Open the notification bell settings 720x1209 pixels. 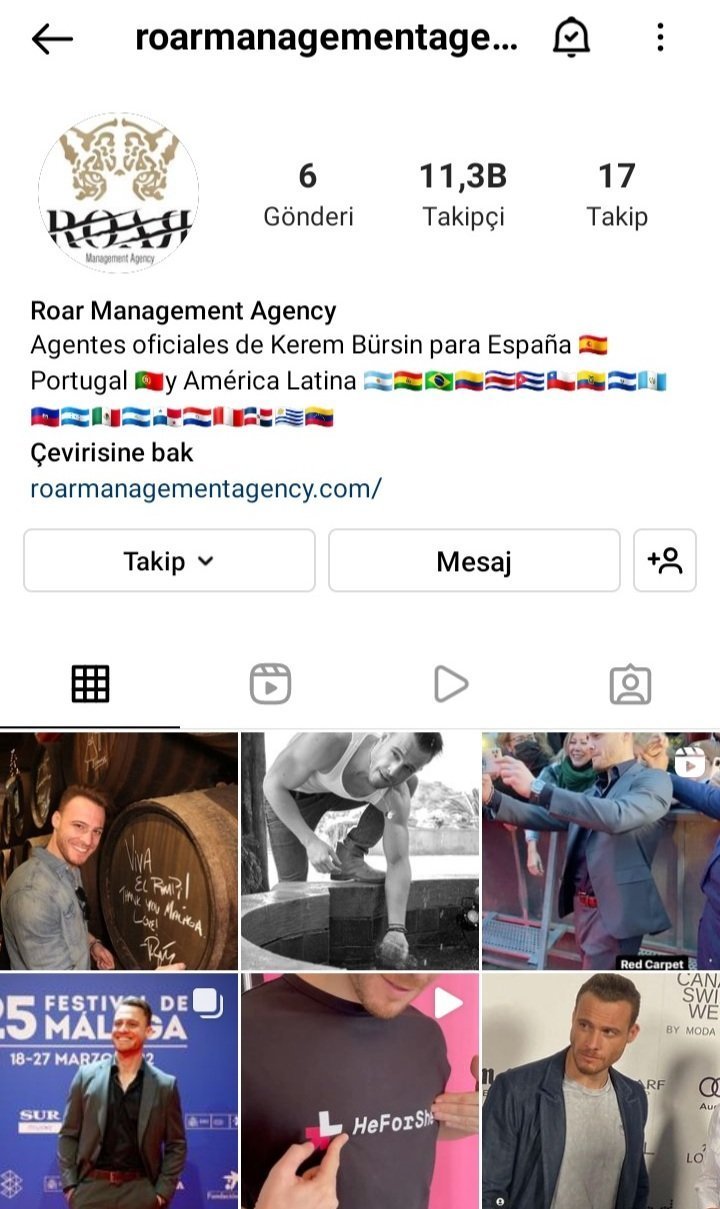coord(571,38)
